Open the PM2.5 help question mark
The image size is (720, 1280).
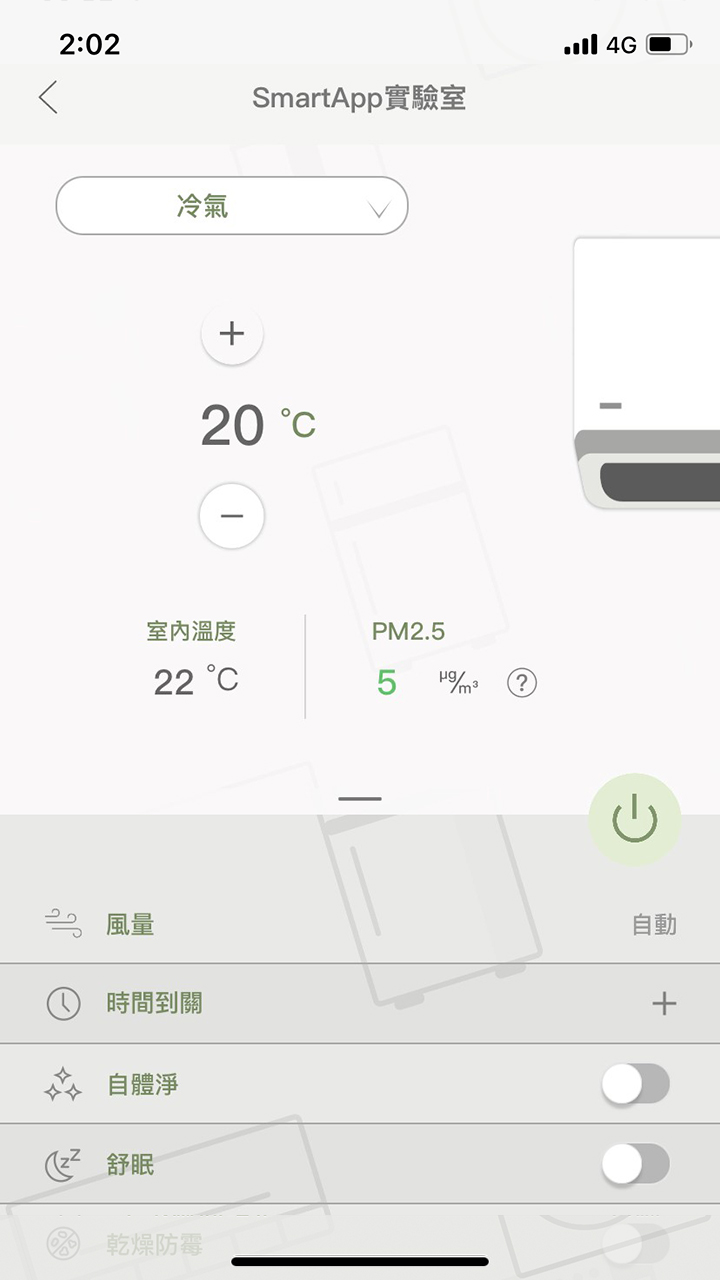point(522,682)
